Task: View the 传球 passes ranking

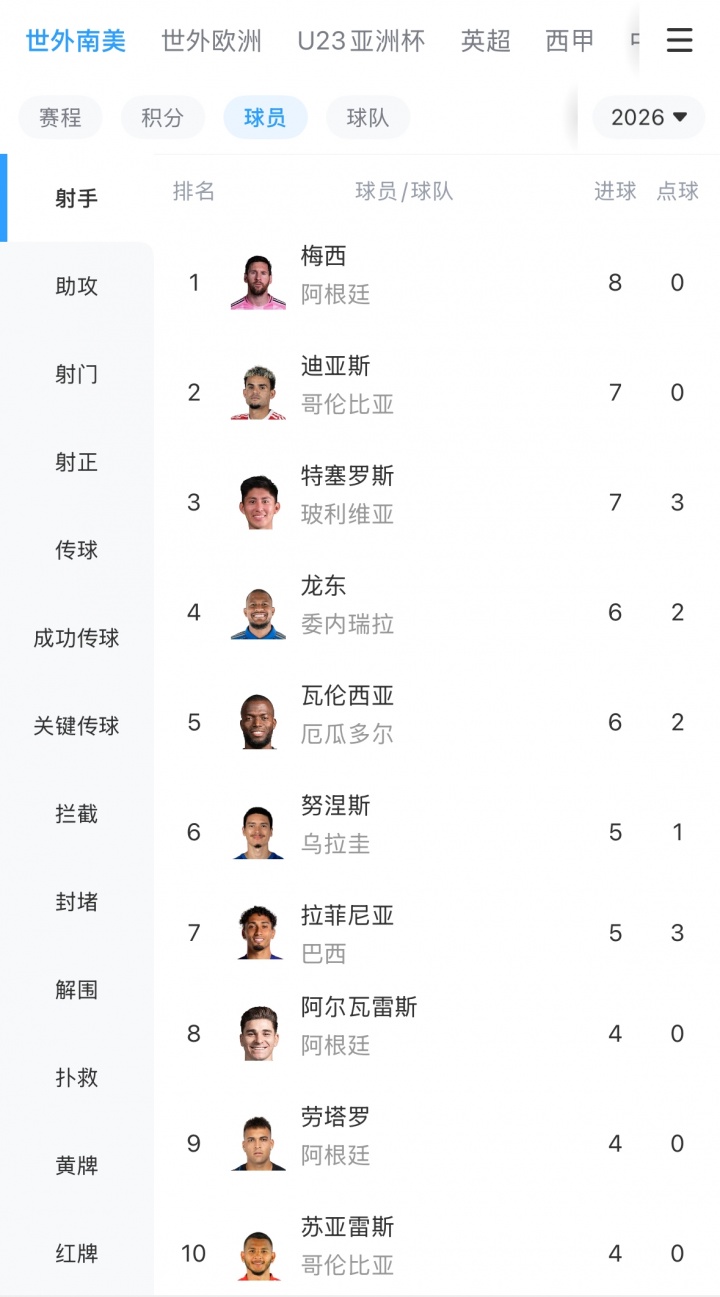Action: [x=76, y=551]
